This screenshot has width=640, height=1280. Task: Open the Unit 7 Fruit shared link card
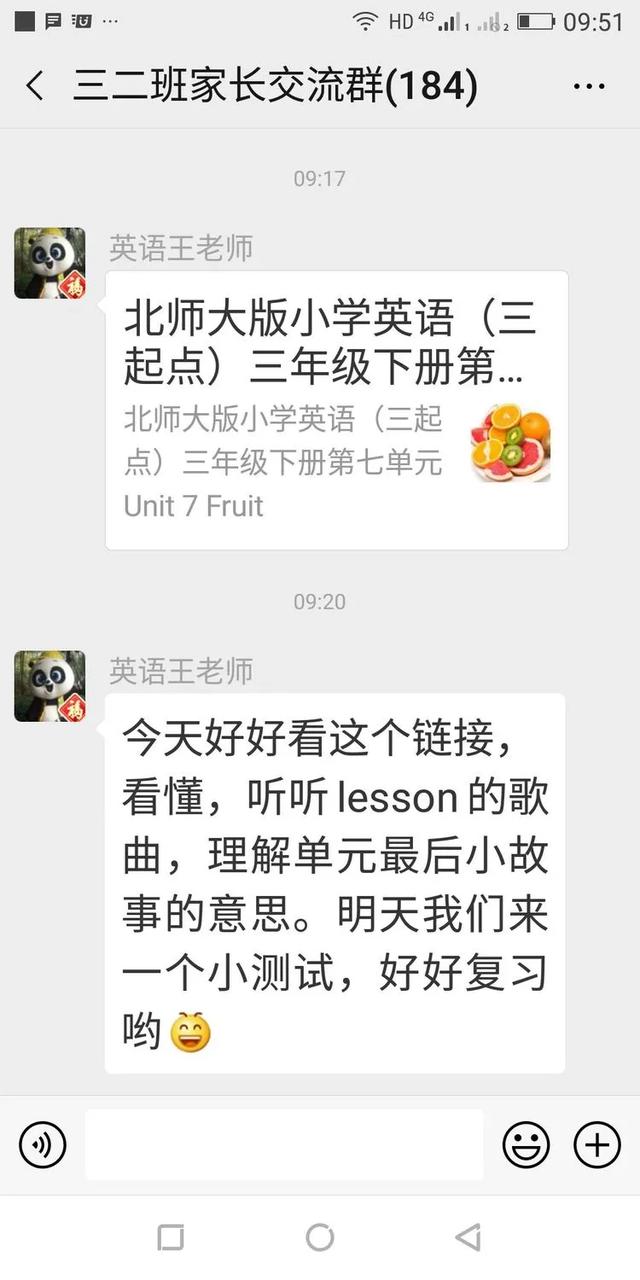[x=336, y=410]
